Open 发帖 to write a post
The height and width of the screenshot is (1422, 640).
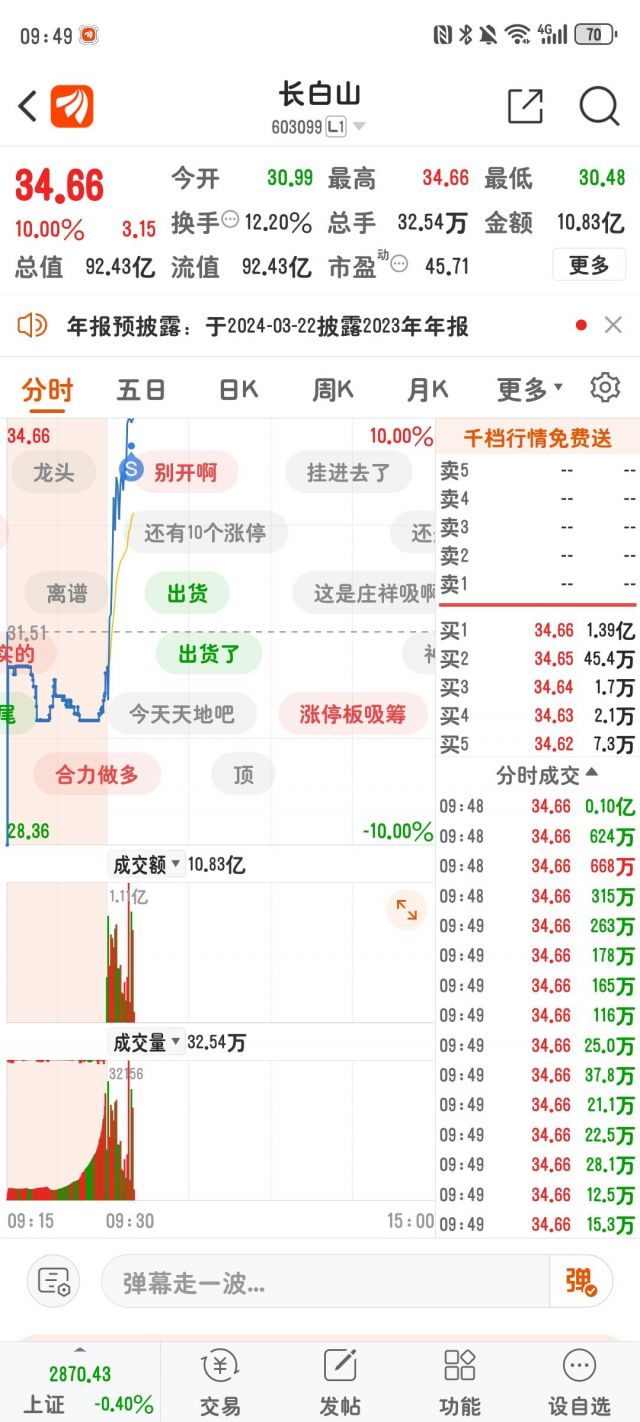tap(340, 1382)
